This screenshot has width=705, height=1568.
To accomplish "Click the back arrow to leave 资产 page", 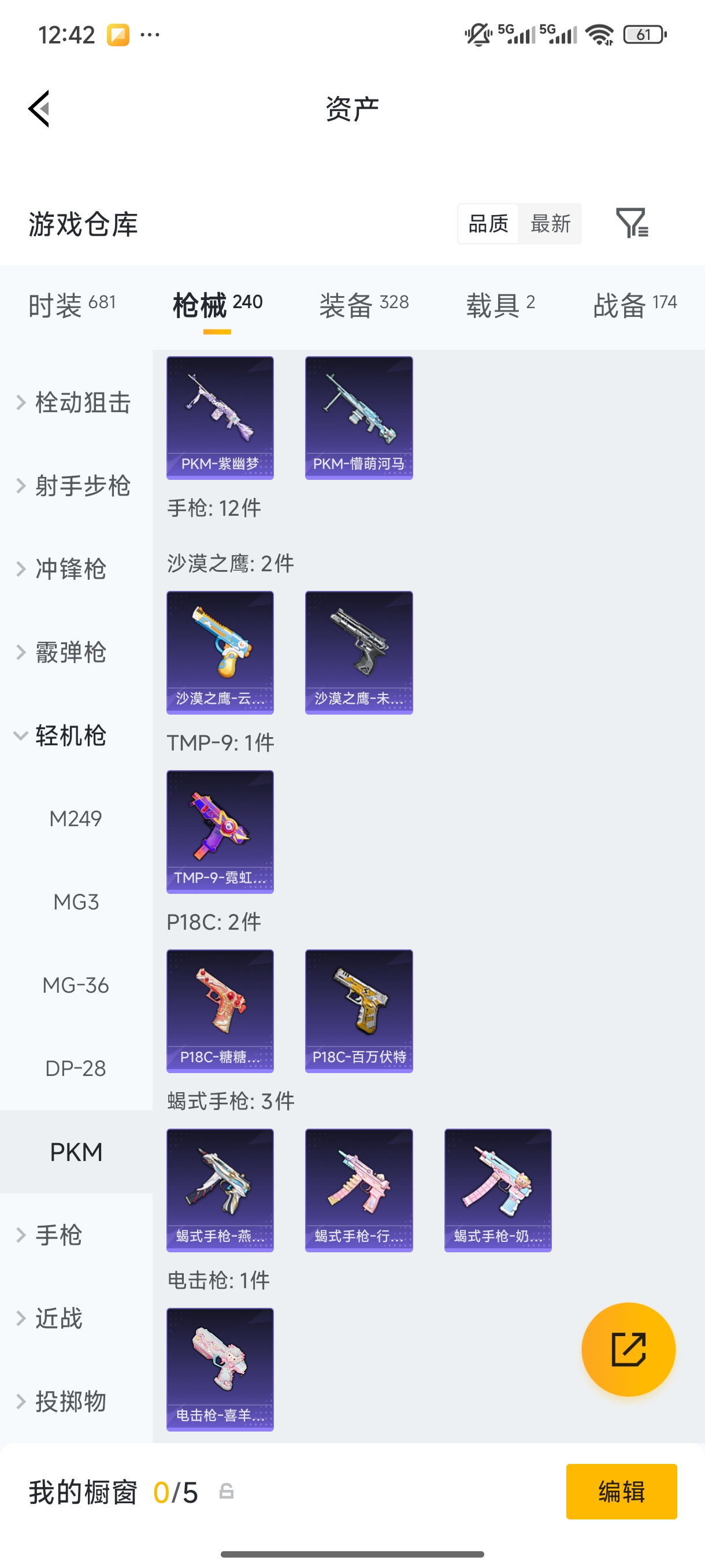I will point(39,107).
